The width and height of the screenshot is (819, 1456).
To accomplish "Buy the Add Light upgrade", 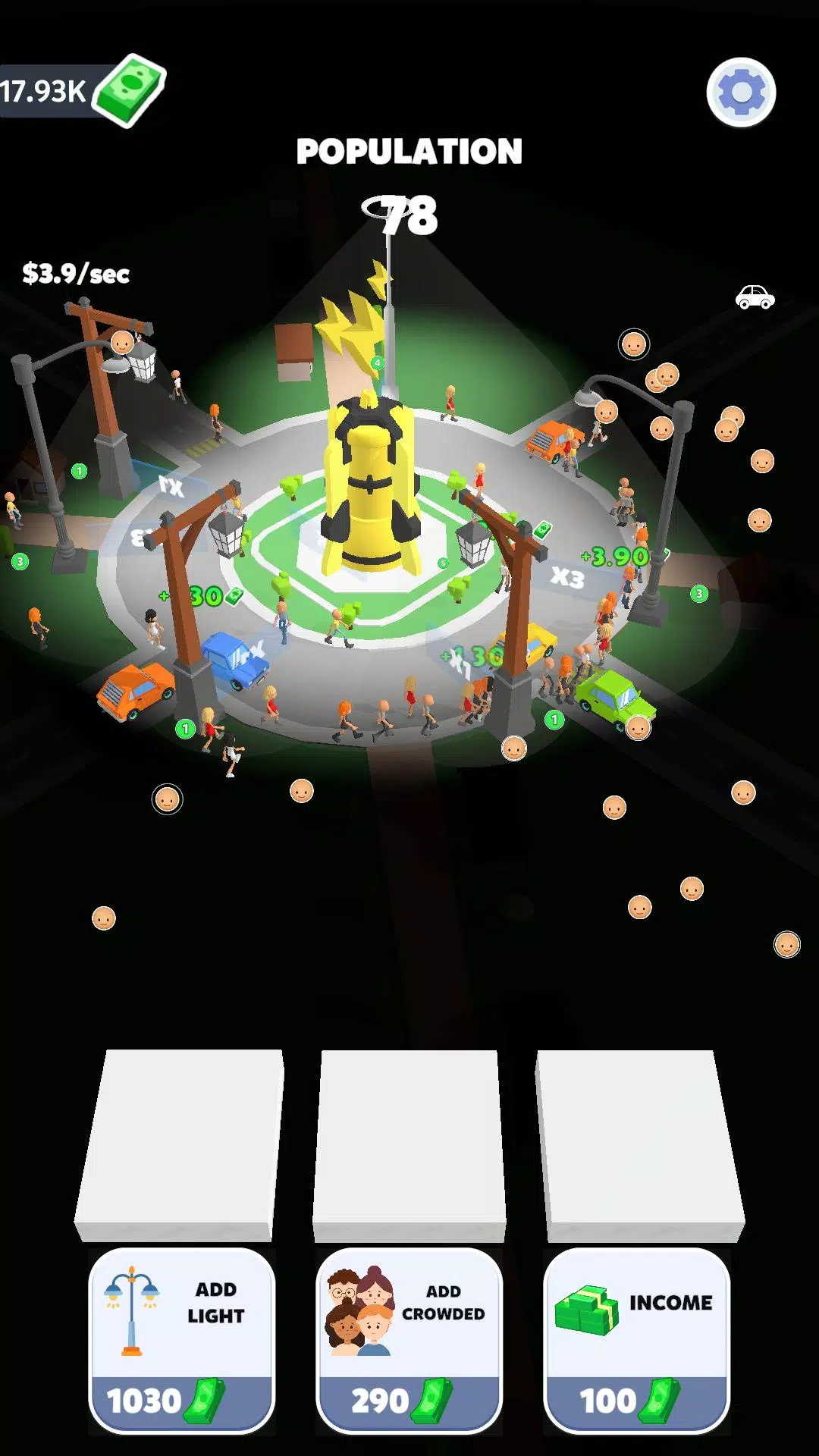I will [182, 1340].
